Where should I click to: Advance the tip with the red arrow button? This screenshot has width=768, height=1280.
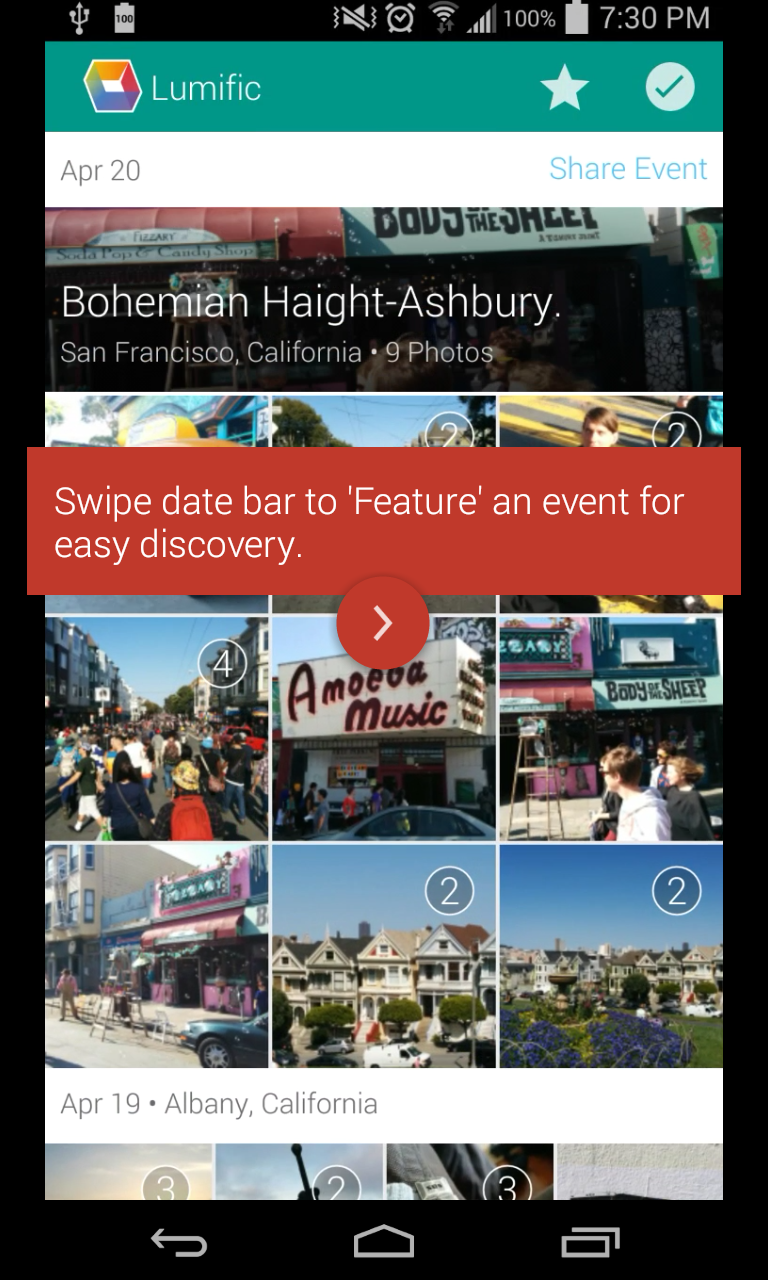(x=383, y=623)
